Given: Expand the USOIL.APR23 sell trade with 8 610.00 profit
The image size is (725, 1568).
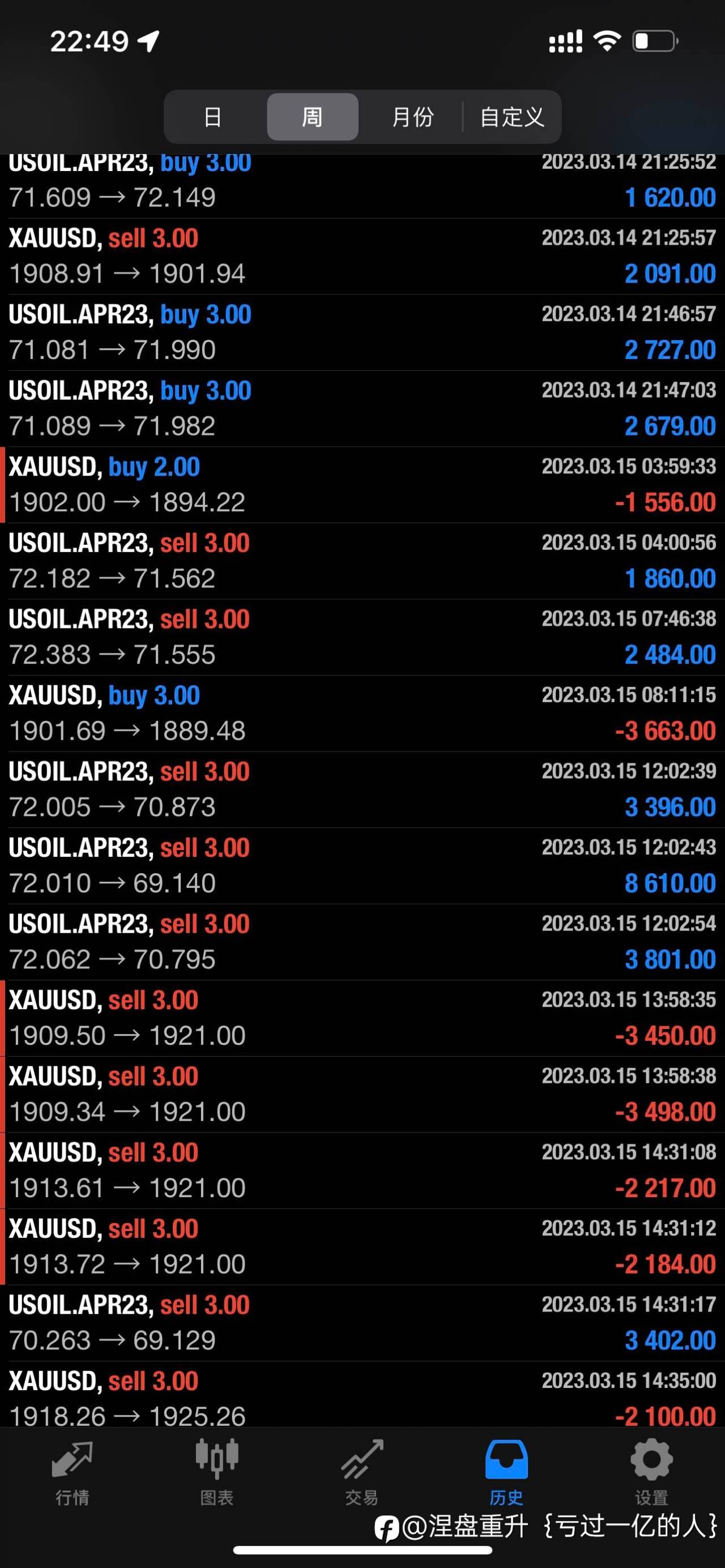Looking at the screenshot, I should coord(362,866).
